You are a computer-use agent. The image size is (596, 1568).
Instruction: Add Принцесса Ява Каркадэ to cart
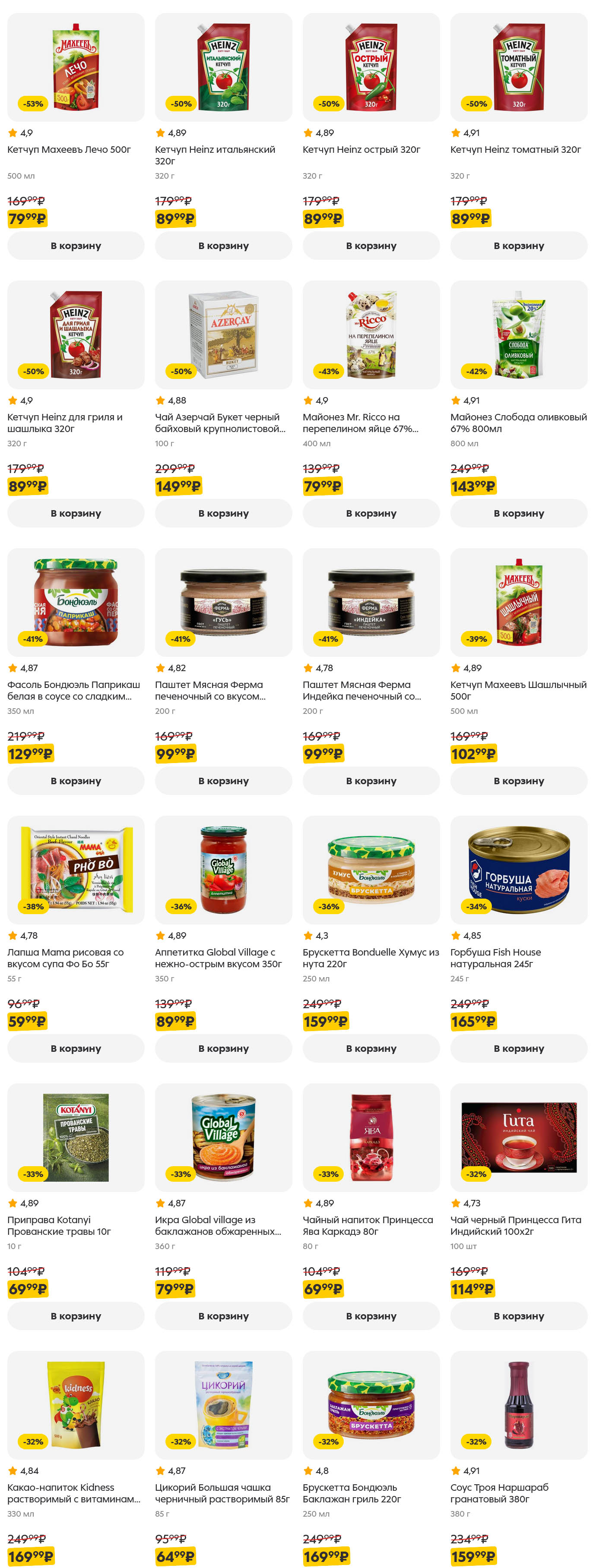[x=371, y=1316]
